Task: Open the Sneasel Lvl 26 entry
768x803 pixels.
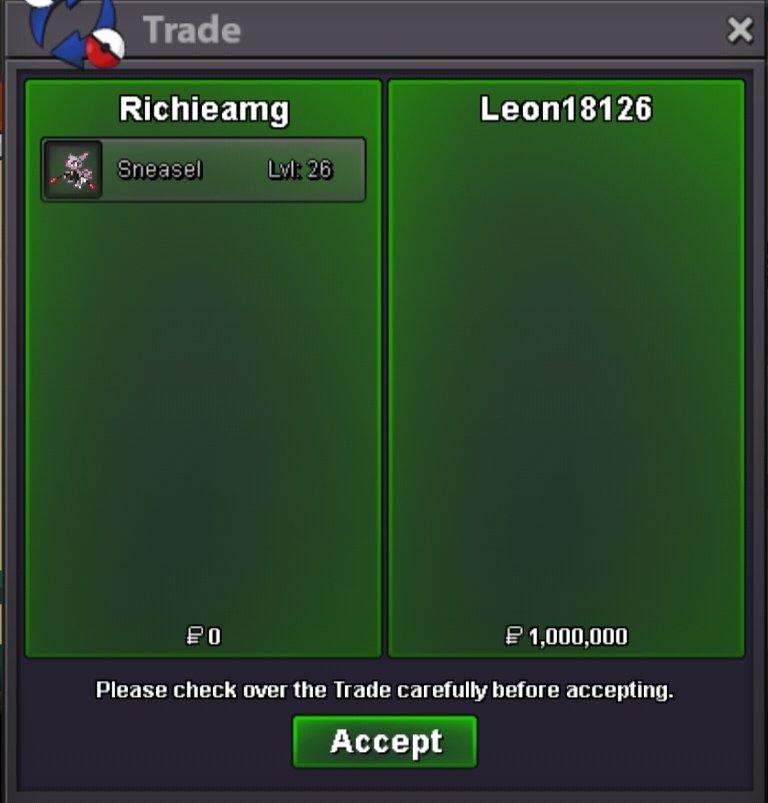Action: [203, 170]
